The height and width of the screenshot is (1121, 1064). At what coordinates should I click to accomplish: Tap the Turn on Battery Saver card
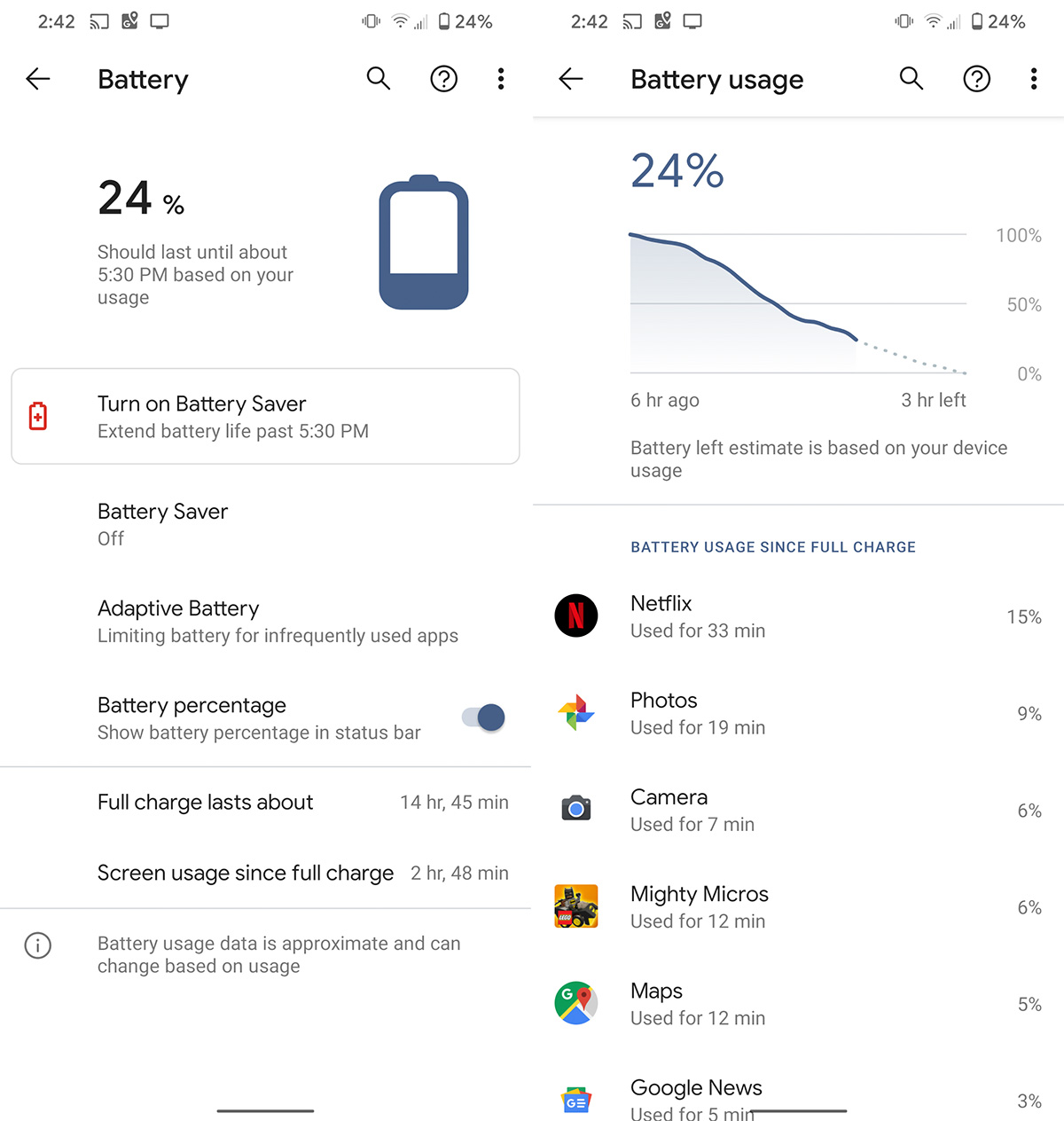pos(265,416)
